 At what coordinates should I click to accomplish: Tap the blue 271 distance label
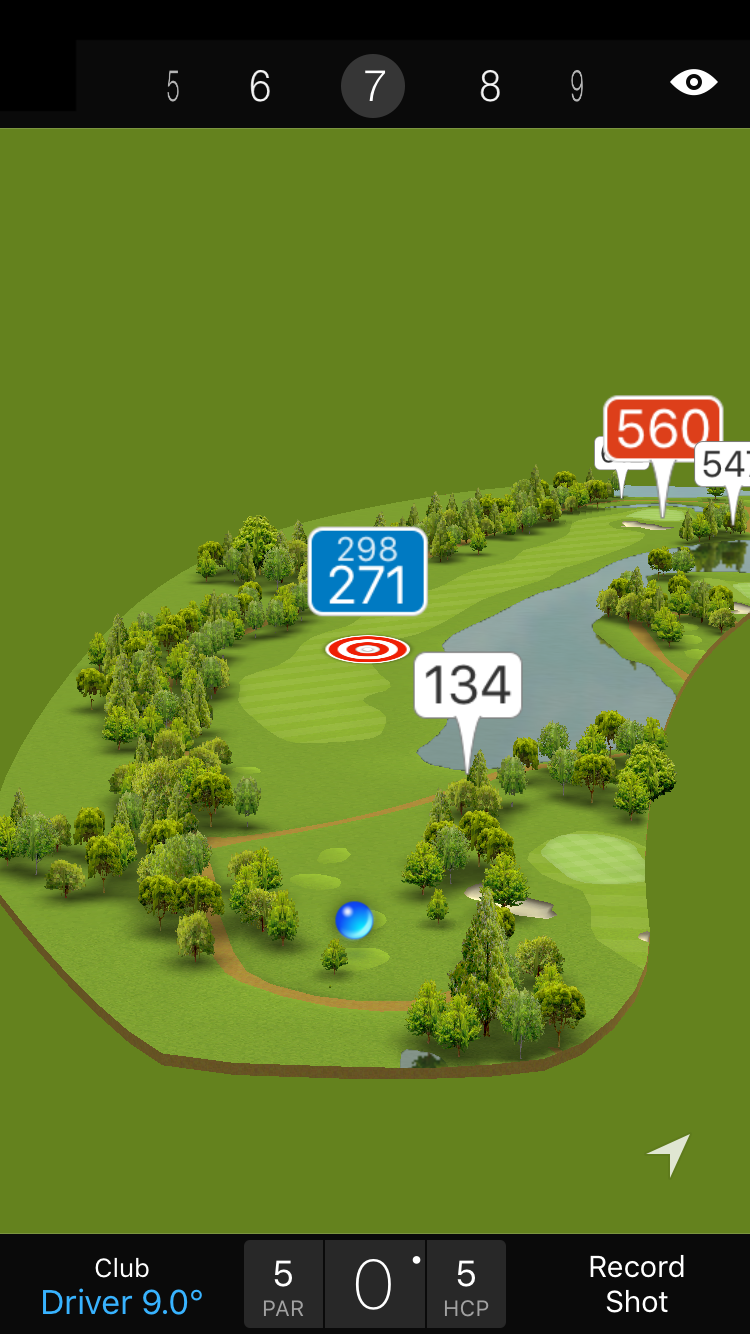pyautogui.click(x=368, y=571)
